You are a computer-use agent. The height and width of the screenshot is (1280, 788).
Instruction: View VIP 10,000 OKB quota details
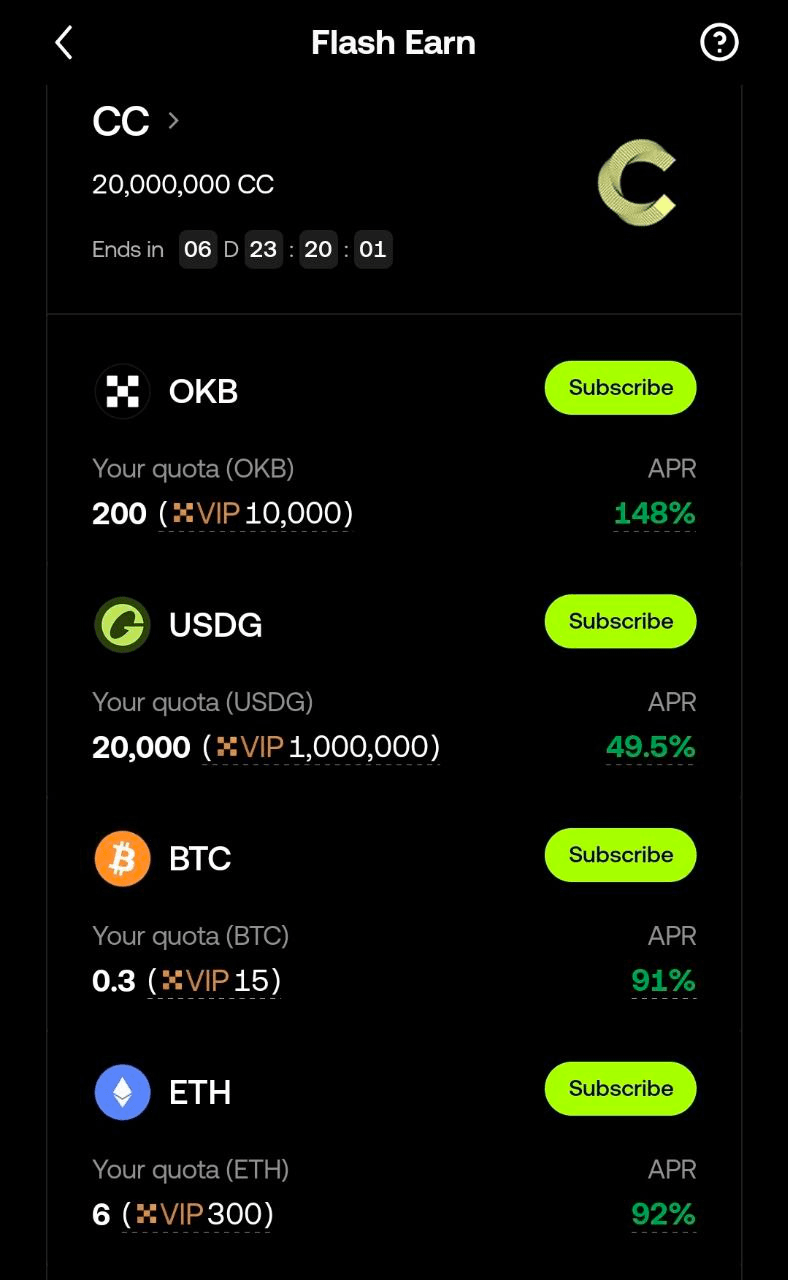click(x=256, y=514)
